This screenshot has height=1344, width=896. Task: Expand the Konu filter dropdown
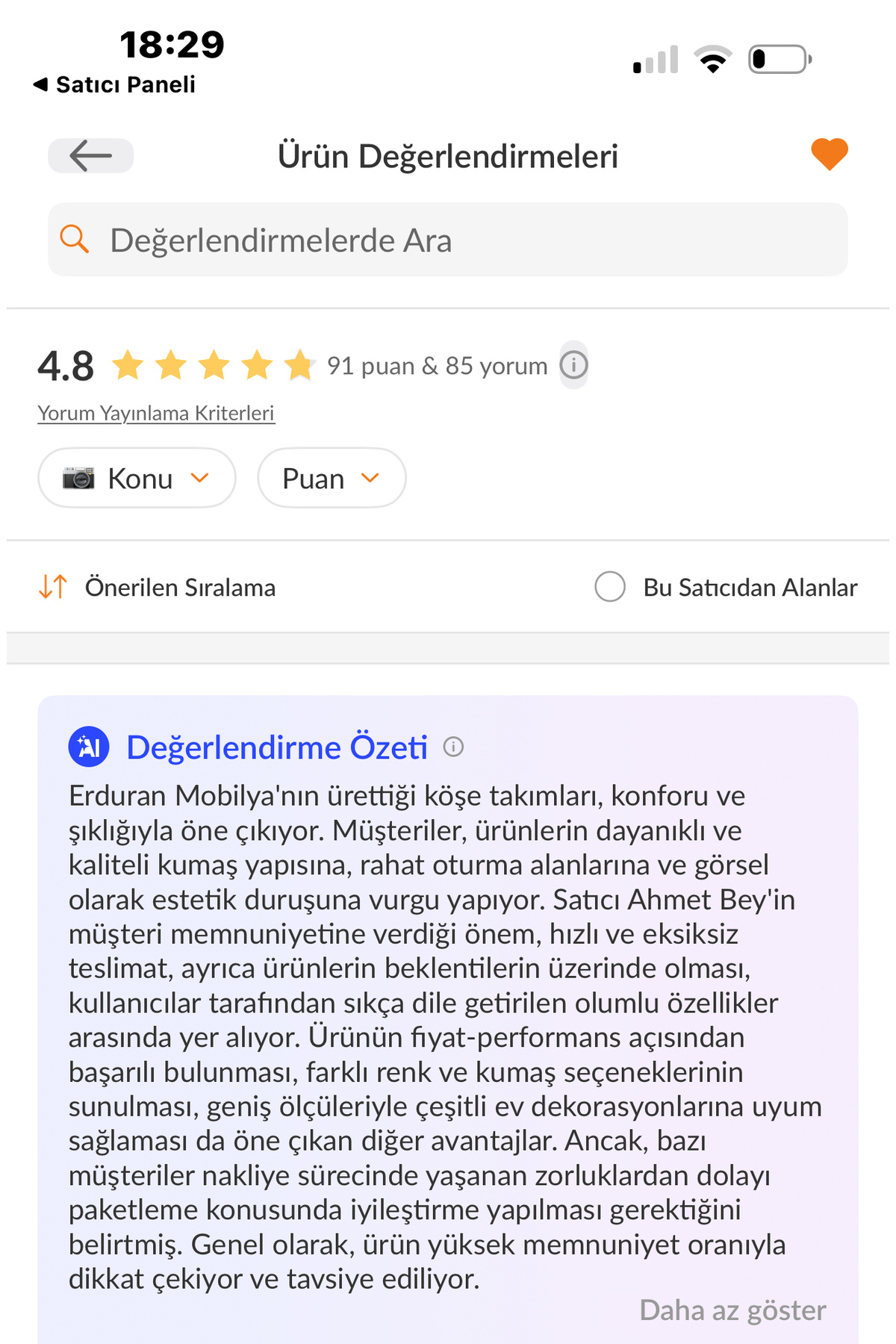[x=137, y=478]
